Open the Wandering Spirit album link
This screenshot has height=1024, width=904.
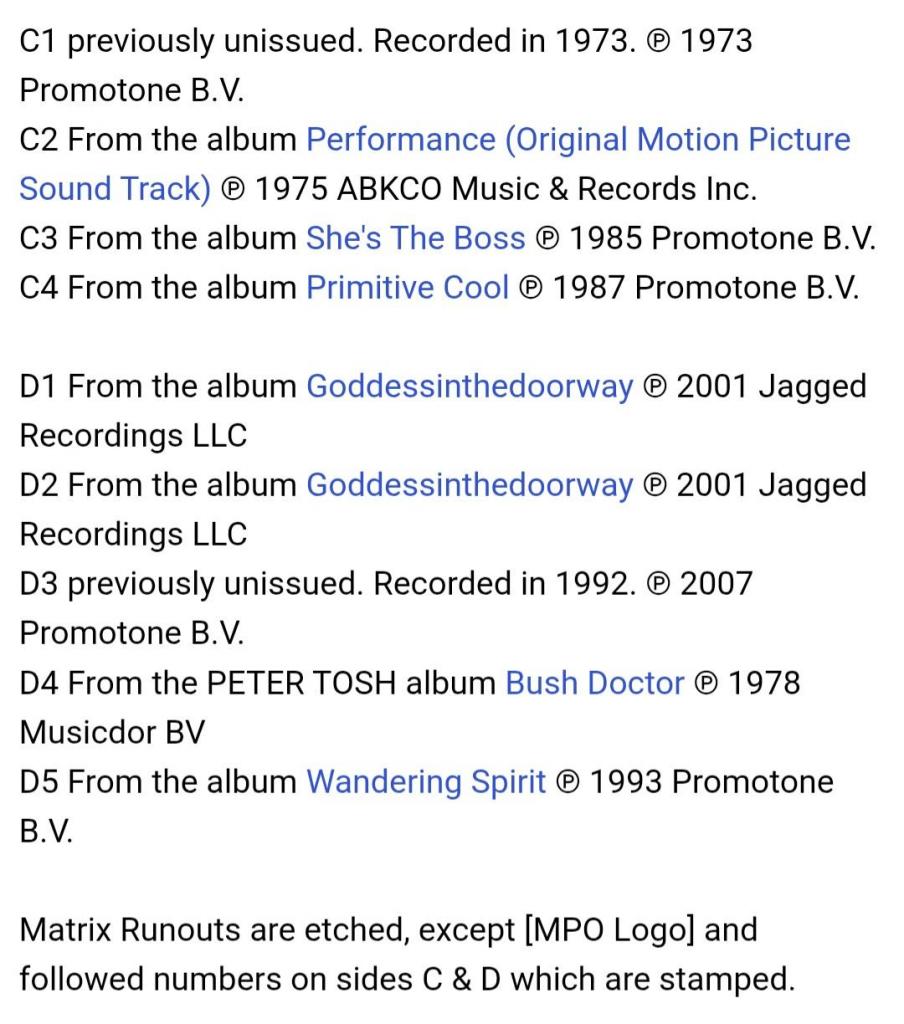tap(426, 782)
